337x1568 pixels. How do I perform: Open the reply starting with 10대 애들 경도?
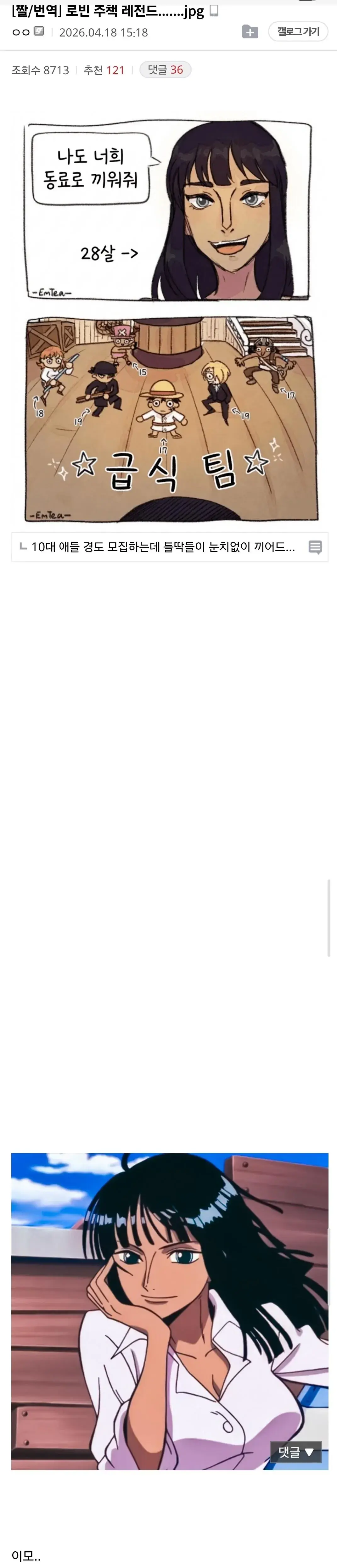pyautogui.click(x=163, y=547)
